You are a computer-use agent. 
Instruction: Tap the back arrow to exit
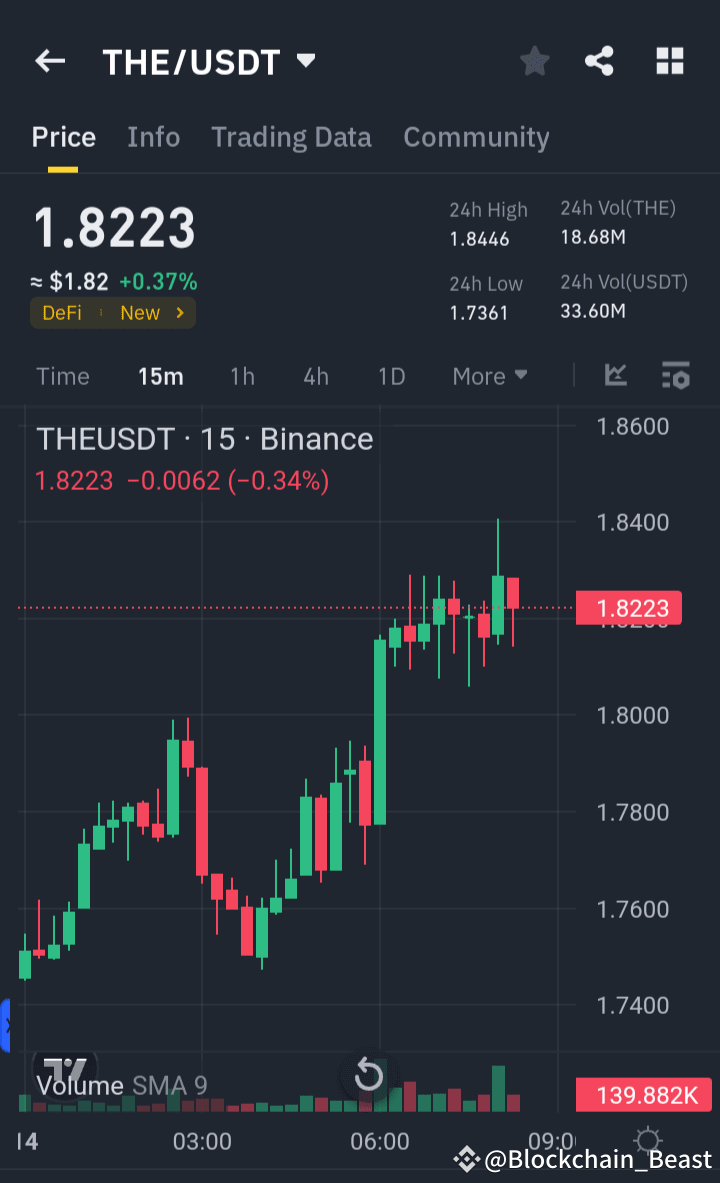pyautogui.click(x=49, y=61)
